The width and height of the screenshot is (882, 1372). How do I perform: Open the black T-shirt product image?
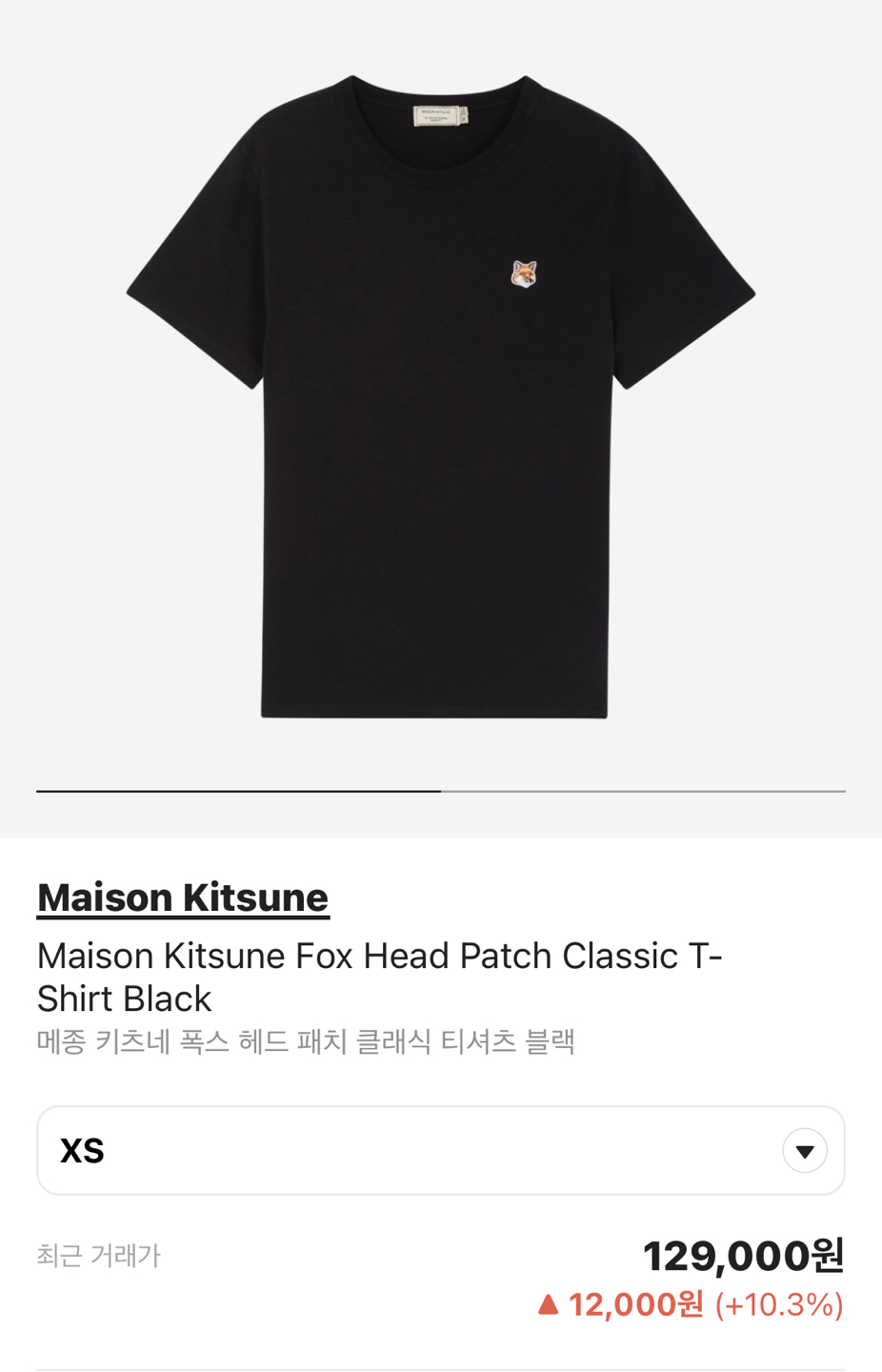tap(440, 395)
